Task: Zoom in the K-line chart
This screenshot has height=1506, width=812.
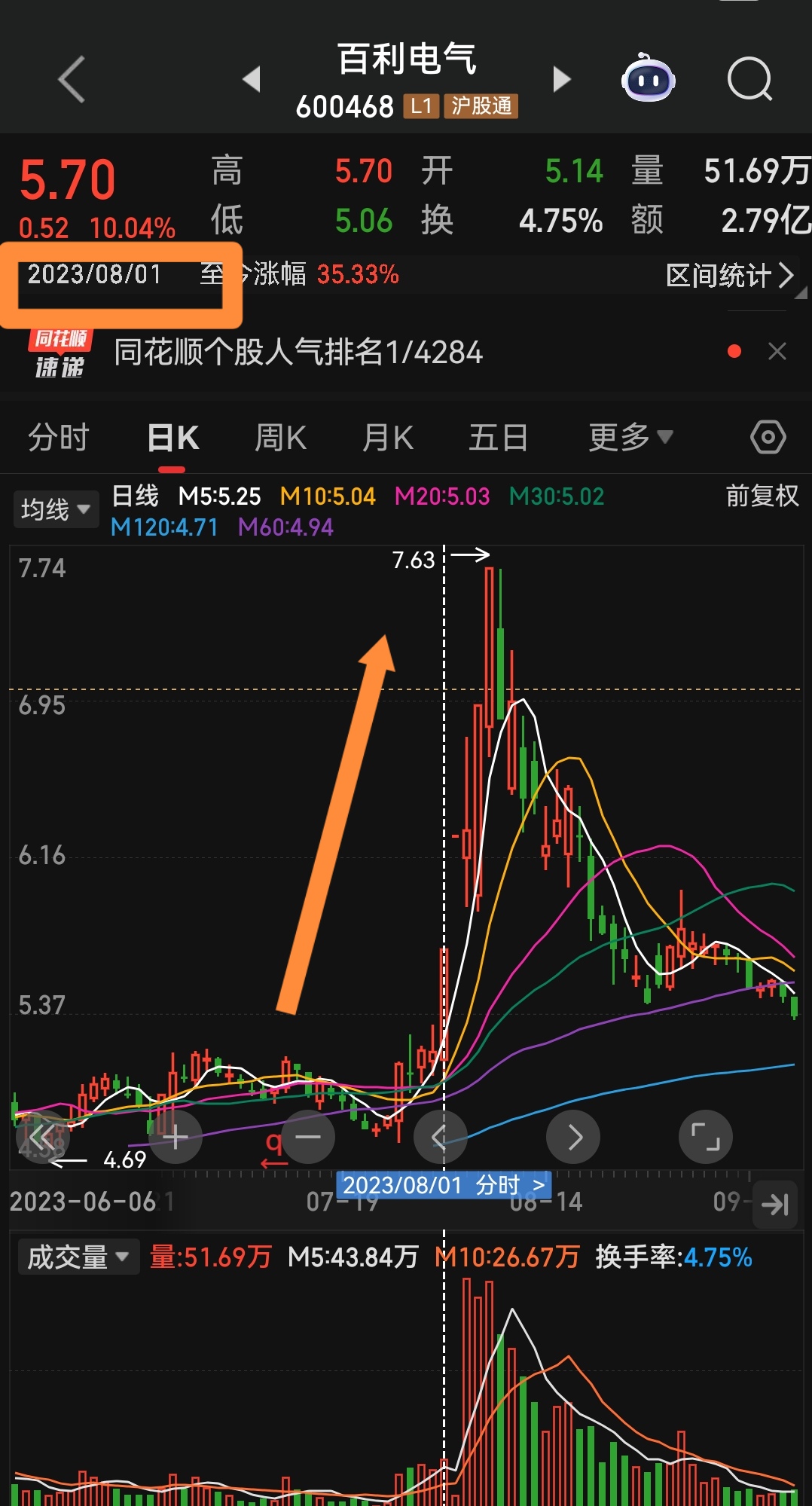Action: tap(176, 1137)
